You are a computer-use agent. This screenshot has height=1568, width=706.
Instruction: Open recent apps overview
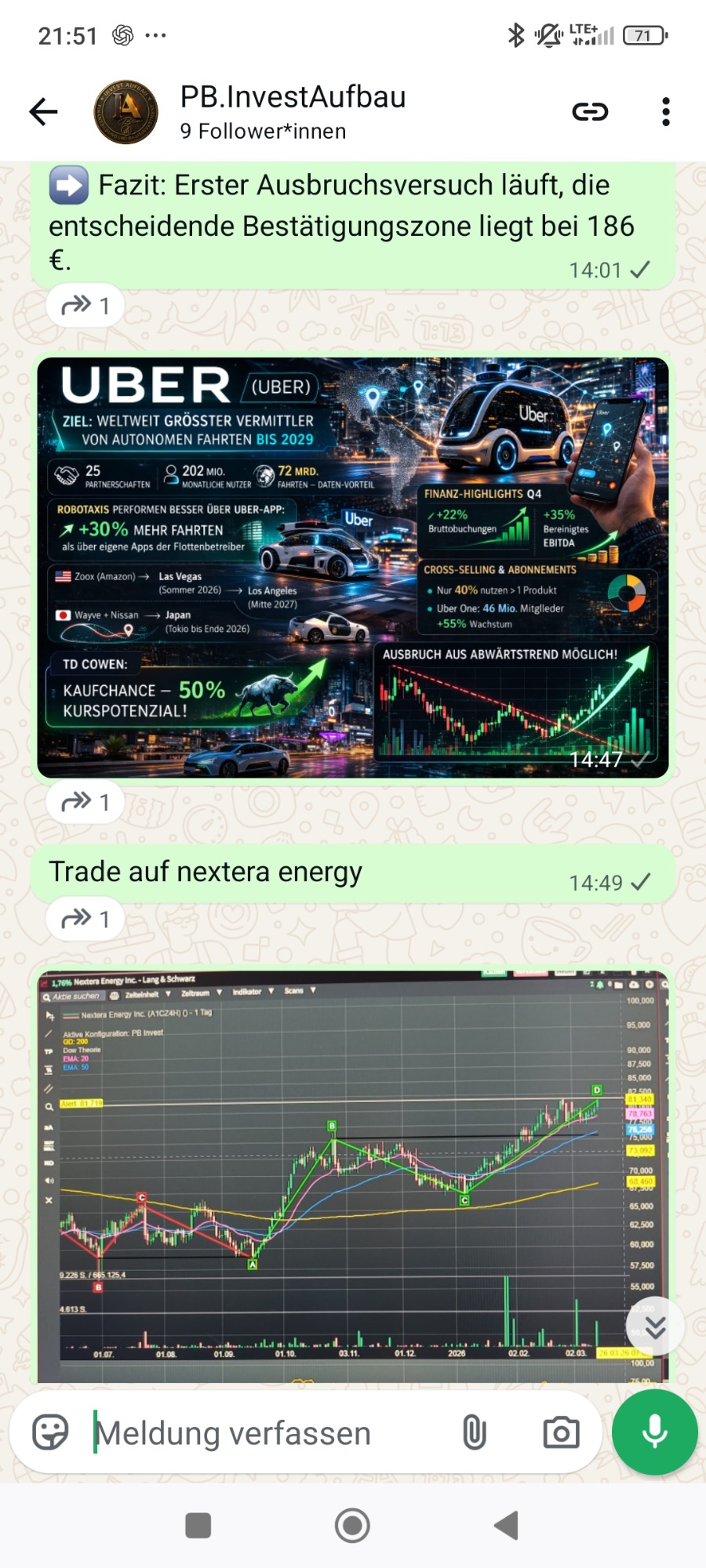pos(198,1526)
